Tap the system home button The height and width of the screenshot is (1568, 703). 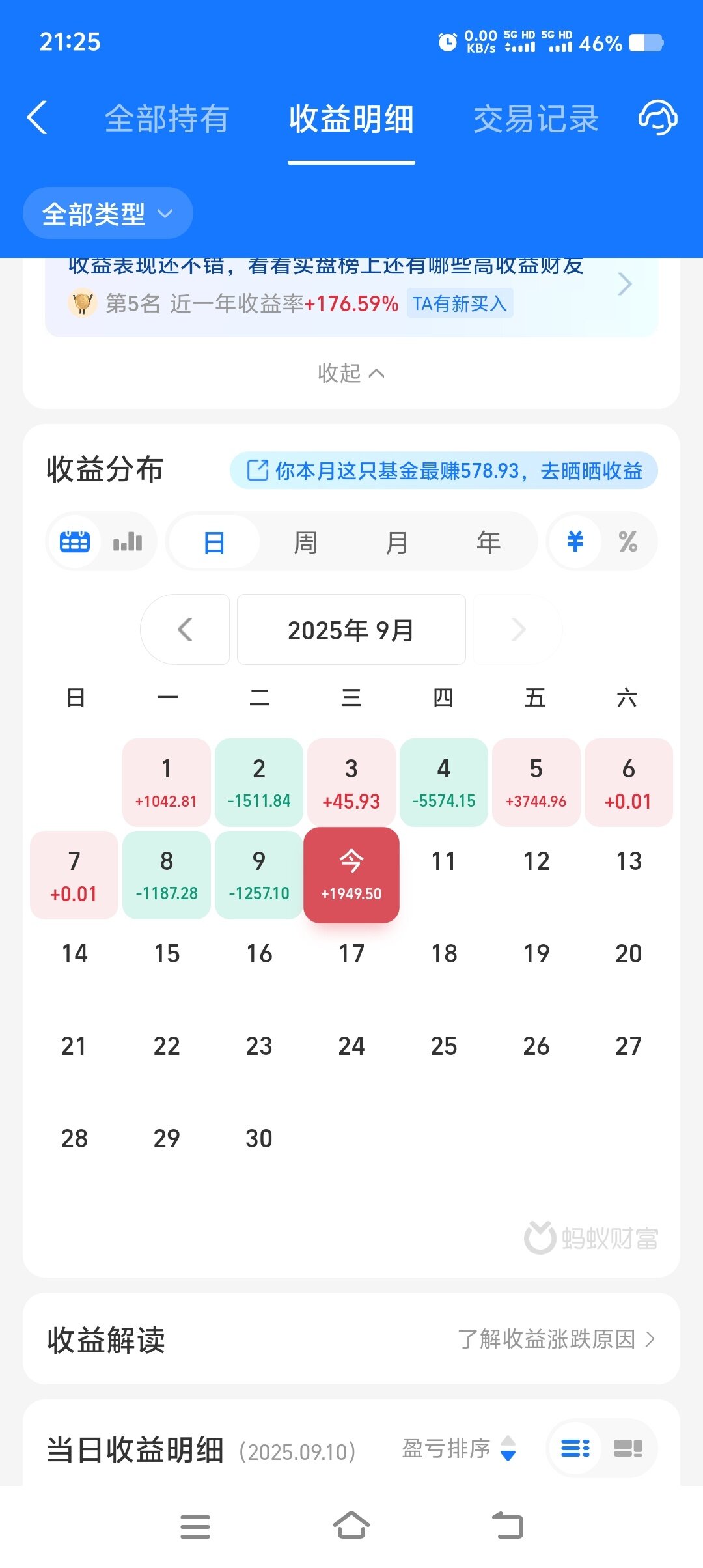pyautogui.click(x=351, y=1526)
